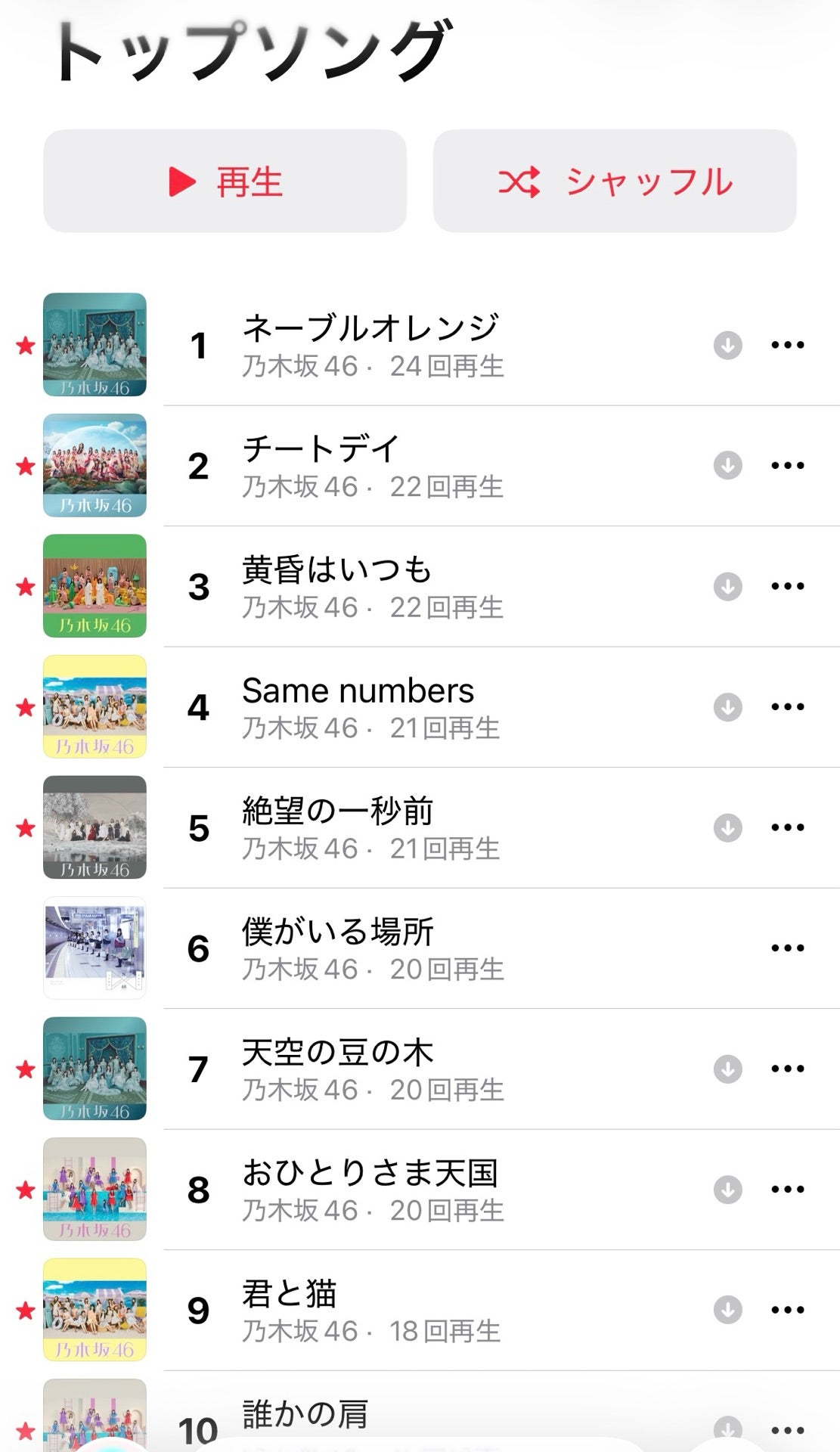The image size is (840, 1452).
Task: Download the song チートデイ
Action: 727,466
